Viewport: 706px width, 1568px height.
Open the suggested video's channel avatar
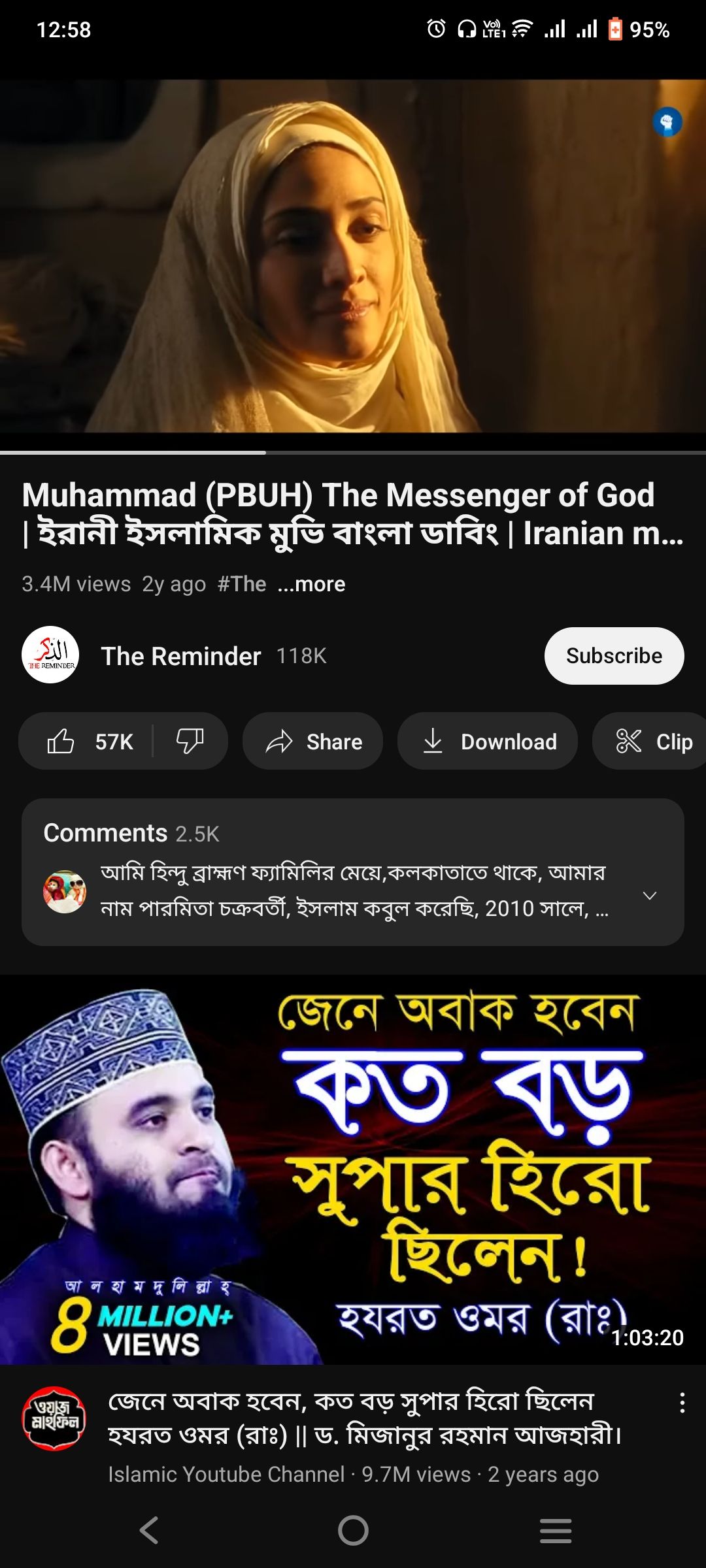click(x=54, y=1419)
